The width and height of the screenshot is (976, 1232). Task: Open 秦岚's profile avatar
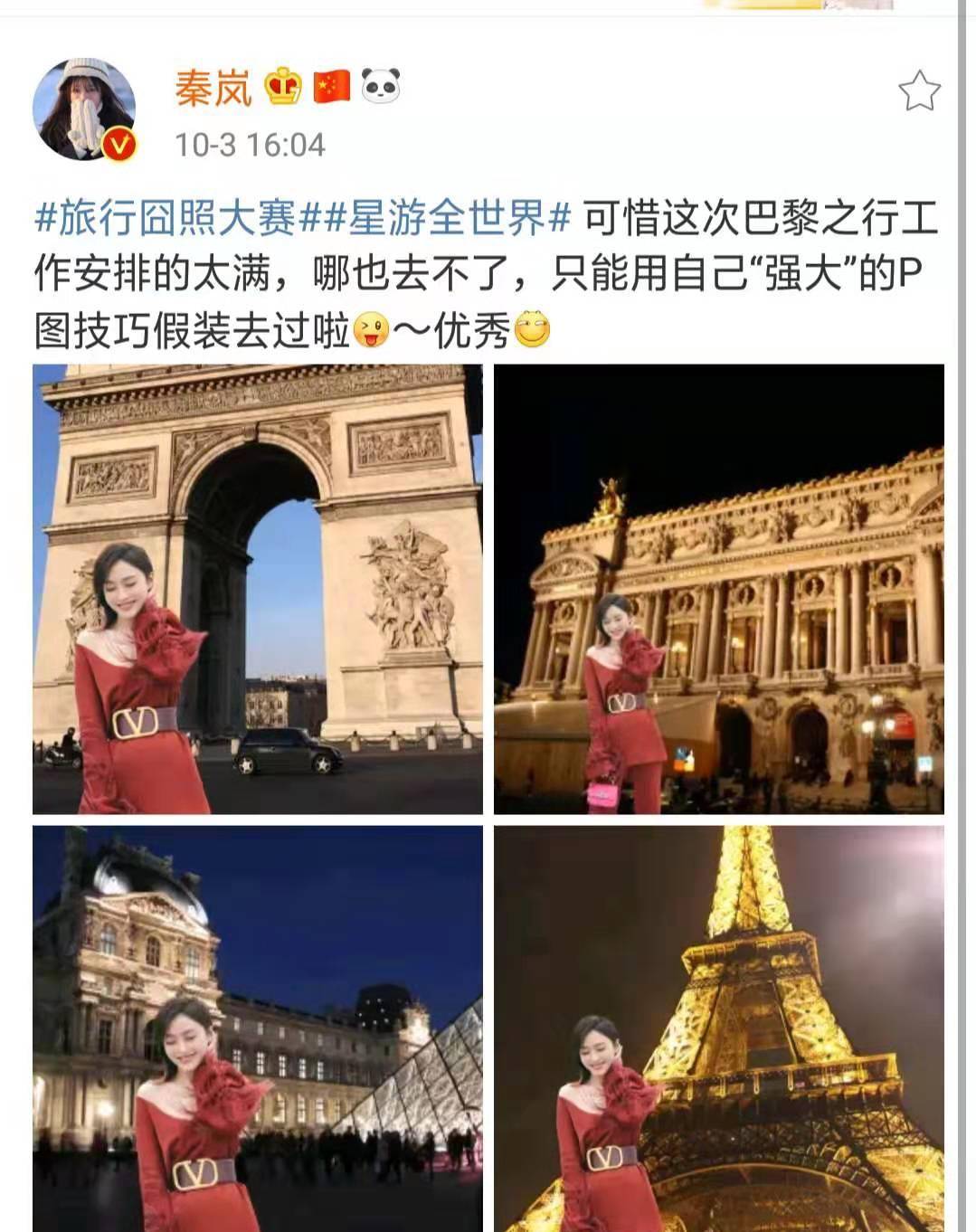click(x=84, y=109)
